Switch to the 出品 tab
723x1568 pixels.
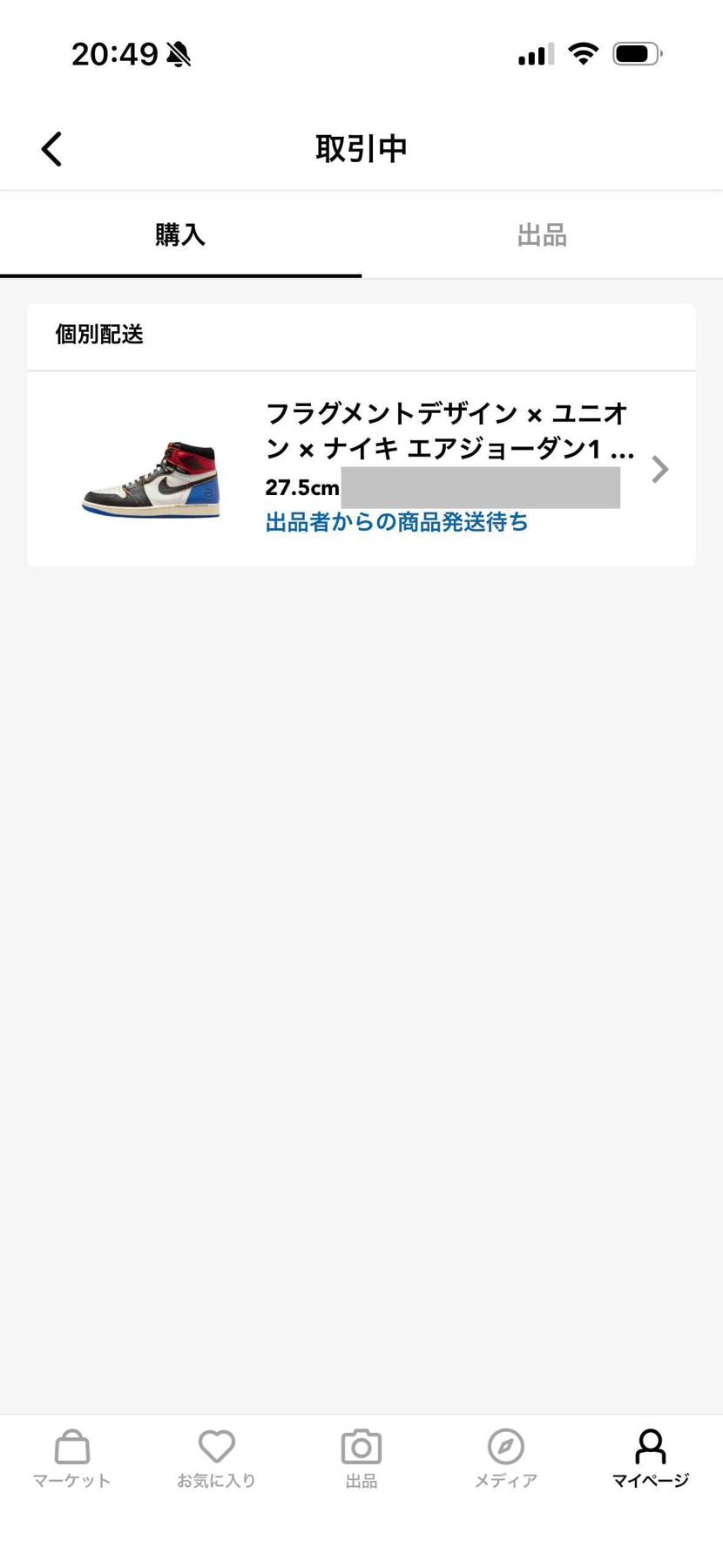click(542, 235)
